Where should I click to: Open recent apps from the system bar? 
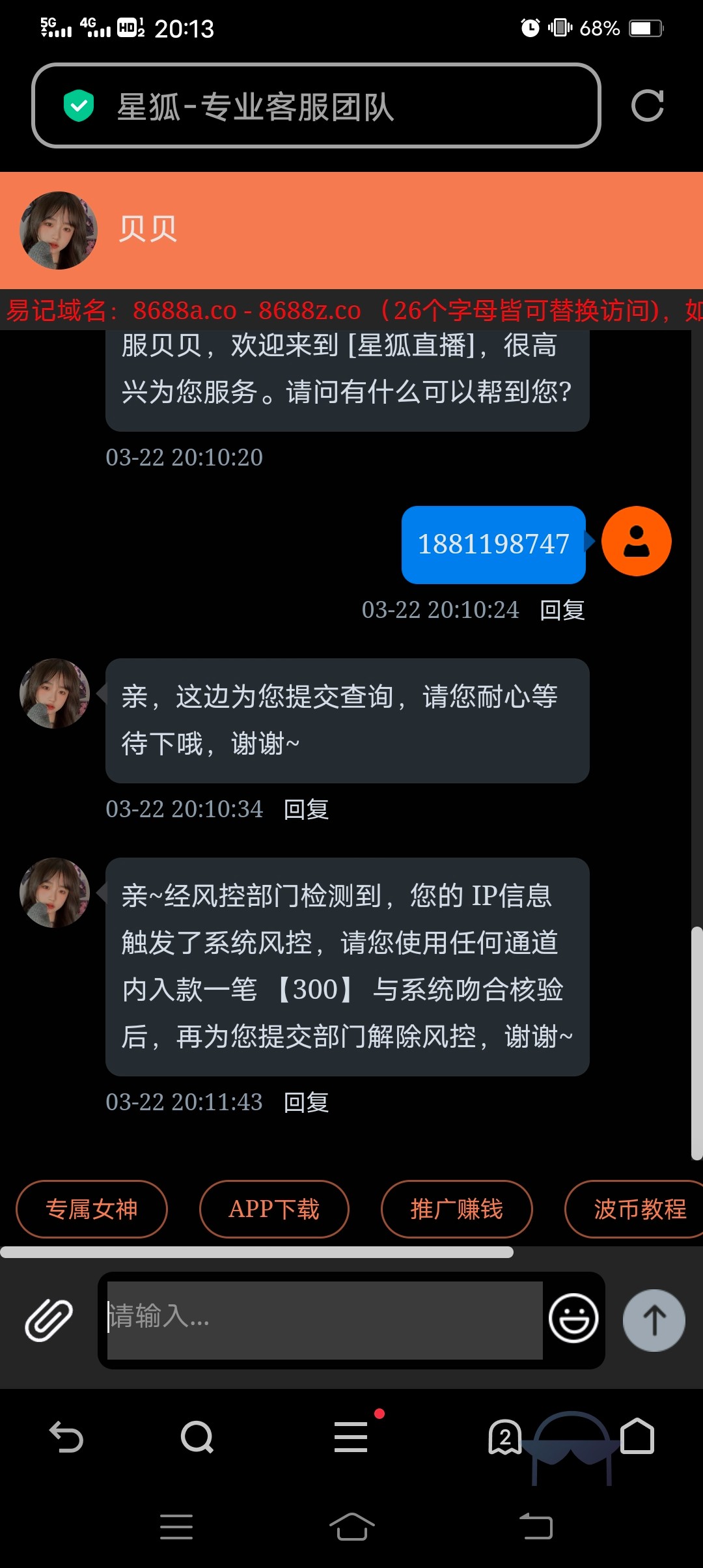[x=176, y=1526]
